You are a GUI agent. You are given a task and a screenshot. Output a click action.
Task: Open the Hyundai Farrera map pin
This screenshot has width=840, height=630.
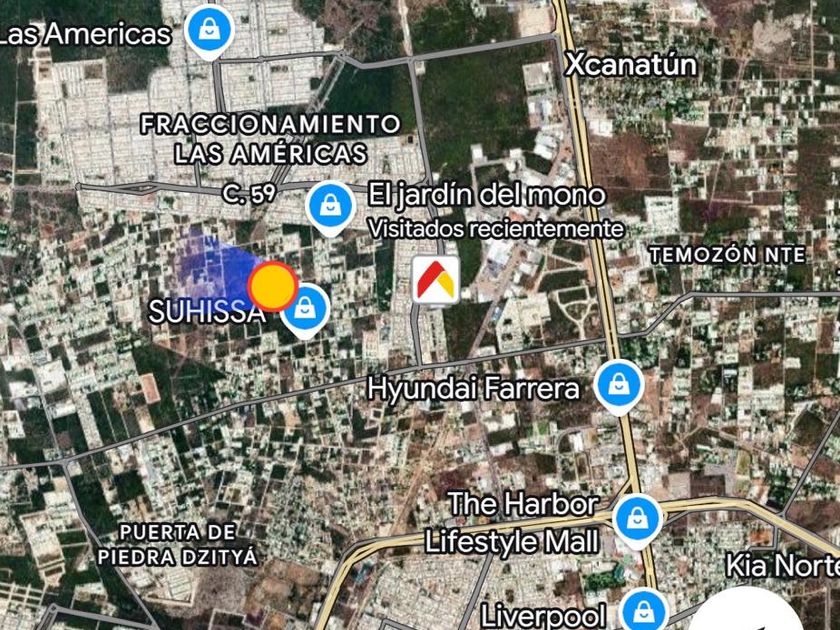pyautogui.click(x=618, y=386)
